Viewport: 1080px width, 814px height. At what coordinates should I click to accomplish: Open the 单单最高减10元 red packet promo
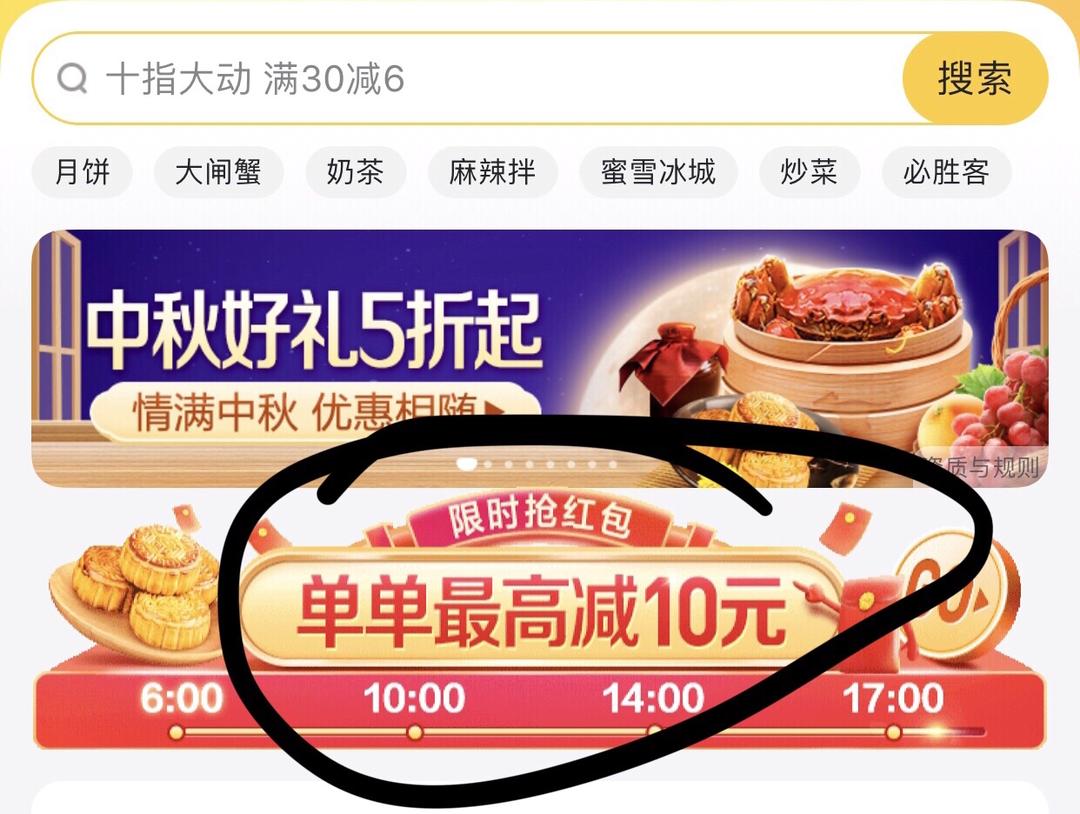[540, 610]
